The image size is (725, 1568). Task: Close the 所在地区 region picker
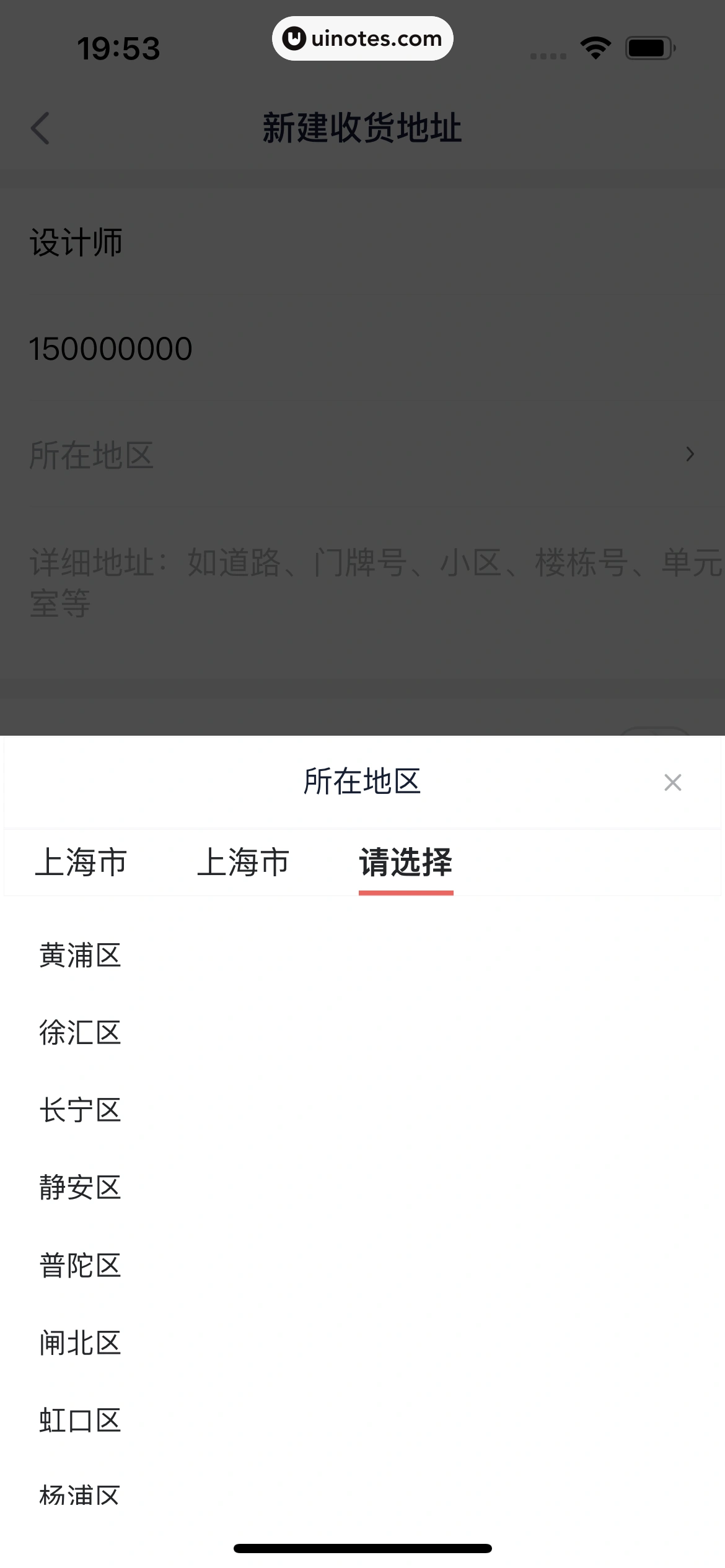pos(672,782)
